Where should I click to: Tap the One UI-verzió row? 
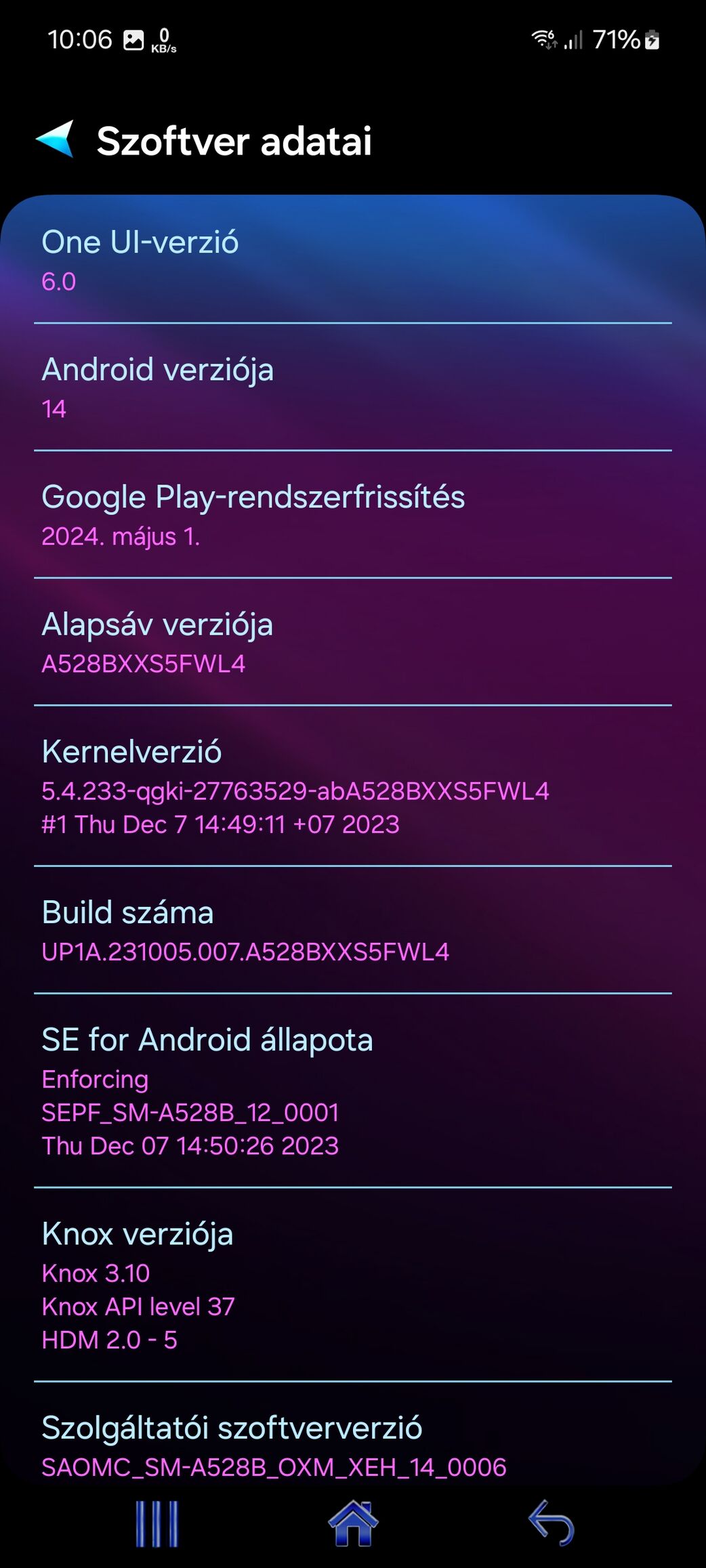(352, 261)
